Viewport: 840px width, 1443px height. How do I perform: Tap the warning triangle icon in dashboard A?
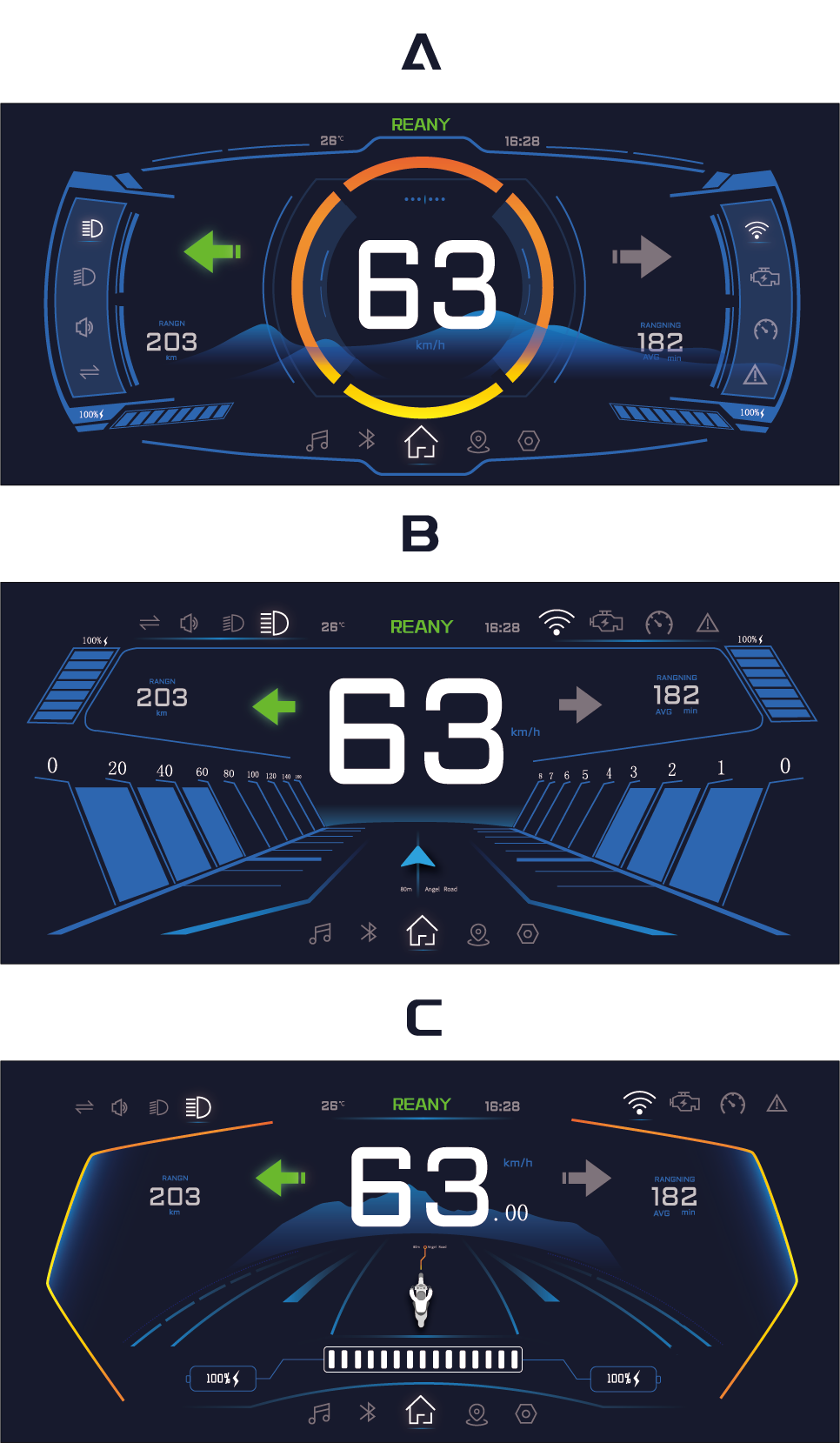coord(756,376)
